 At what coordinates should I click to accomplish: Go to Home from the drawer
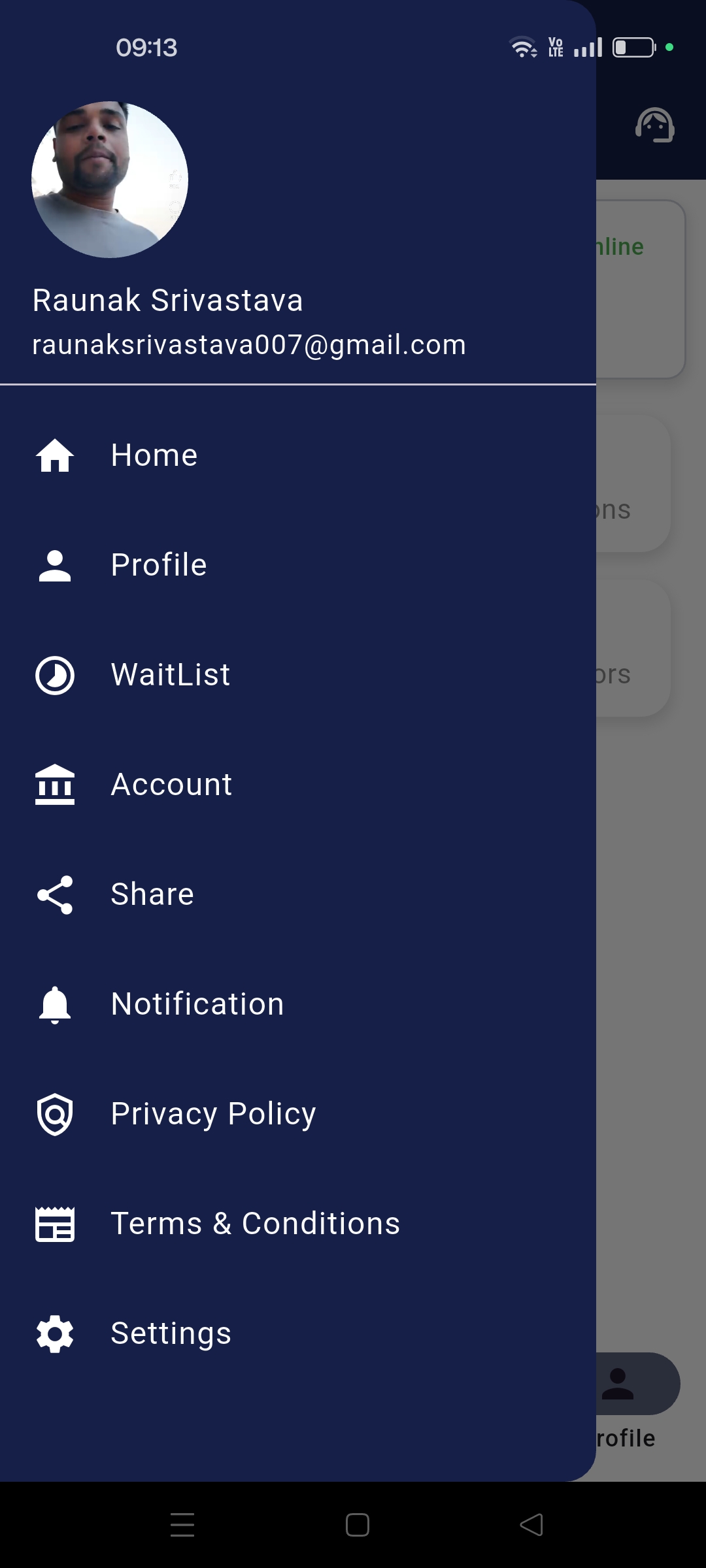(154, 455)
